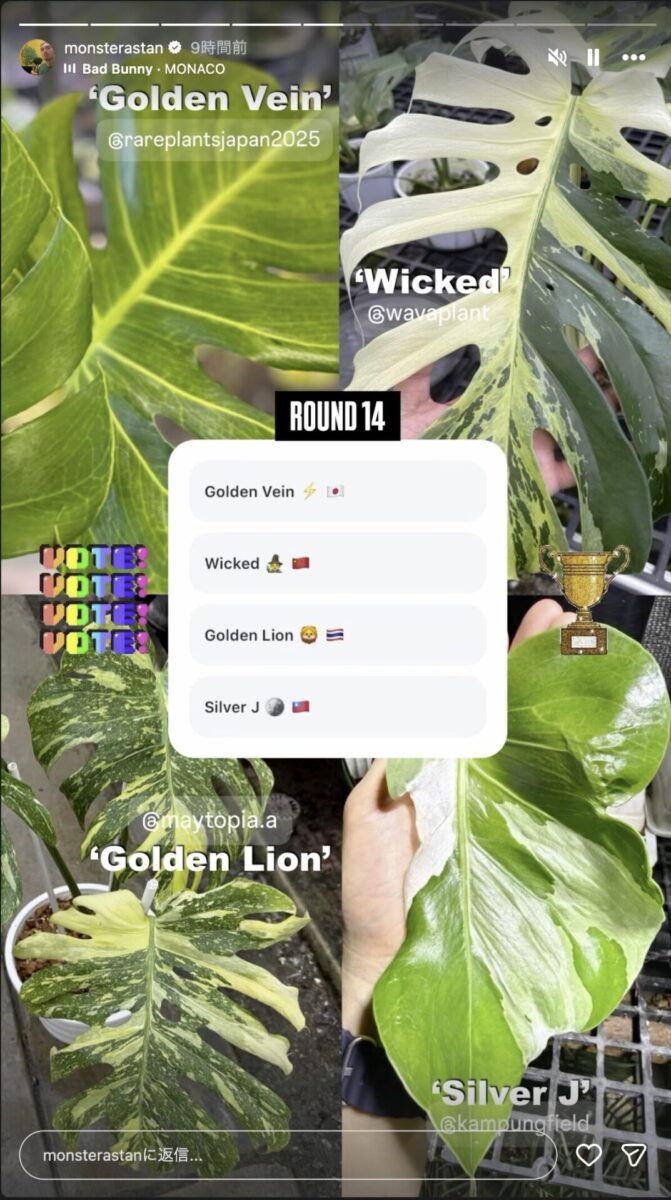Pause the story playback

(x=593, y=58)
